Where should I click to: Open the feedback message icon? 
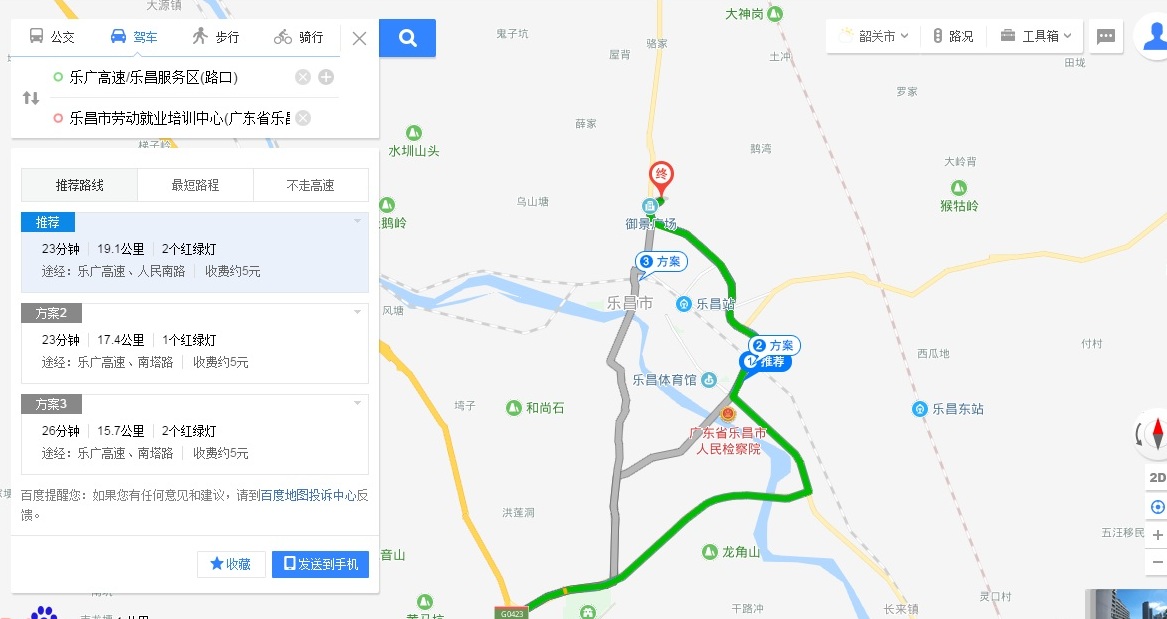(1105, 37)
